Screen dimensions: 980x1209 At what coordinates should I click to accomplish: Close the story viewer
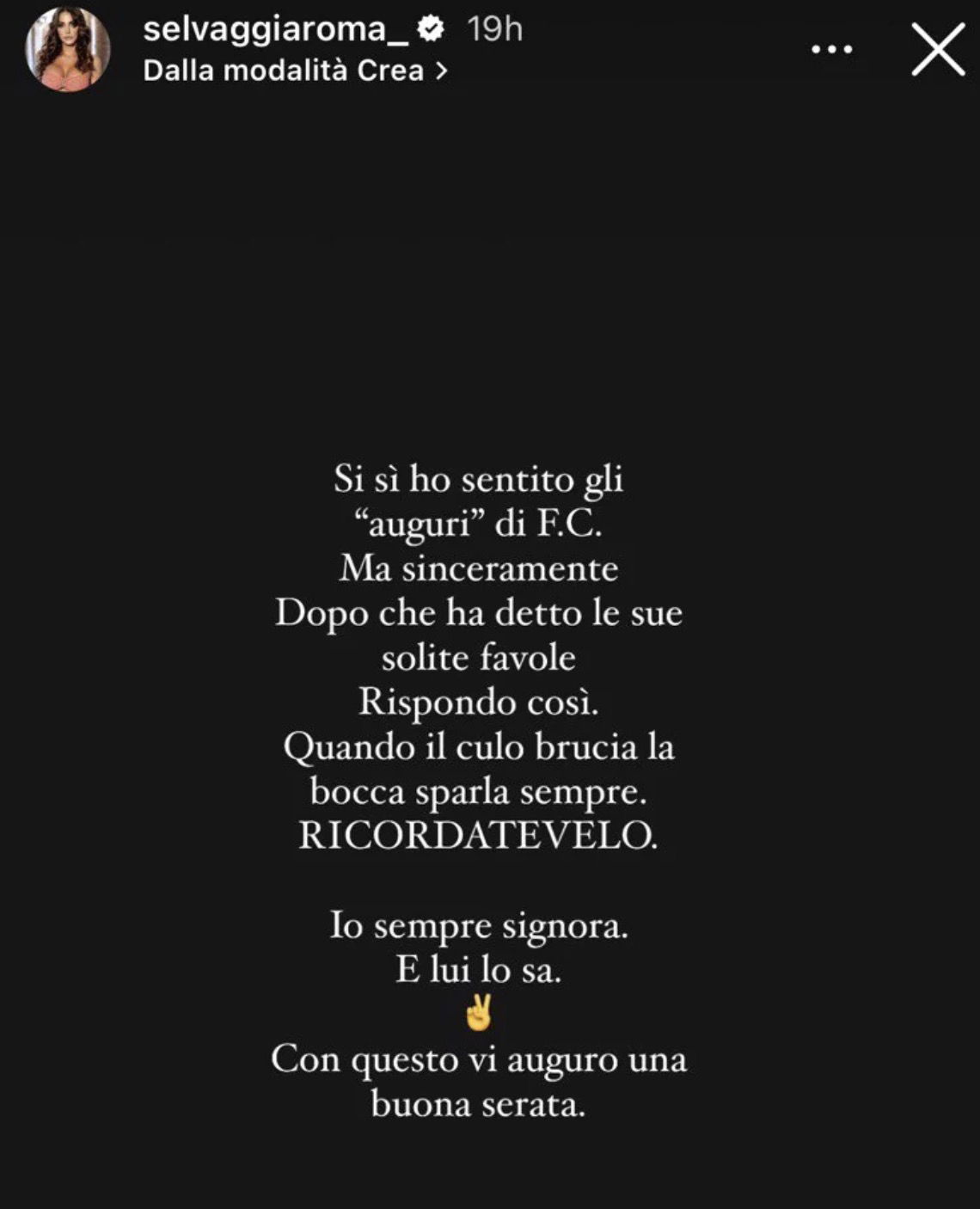tap(938, 50)
